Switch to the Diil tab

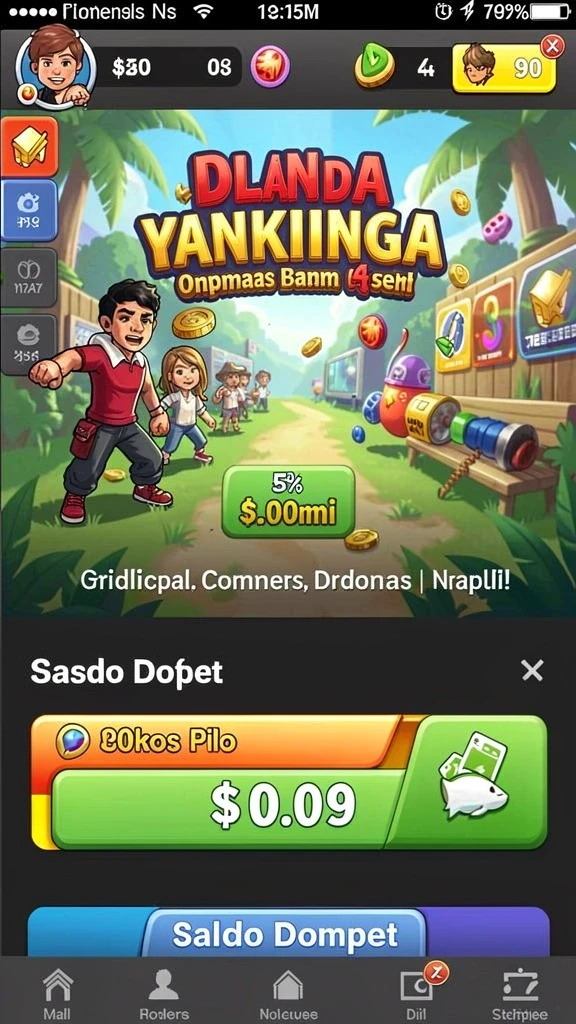point(417,993)
